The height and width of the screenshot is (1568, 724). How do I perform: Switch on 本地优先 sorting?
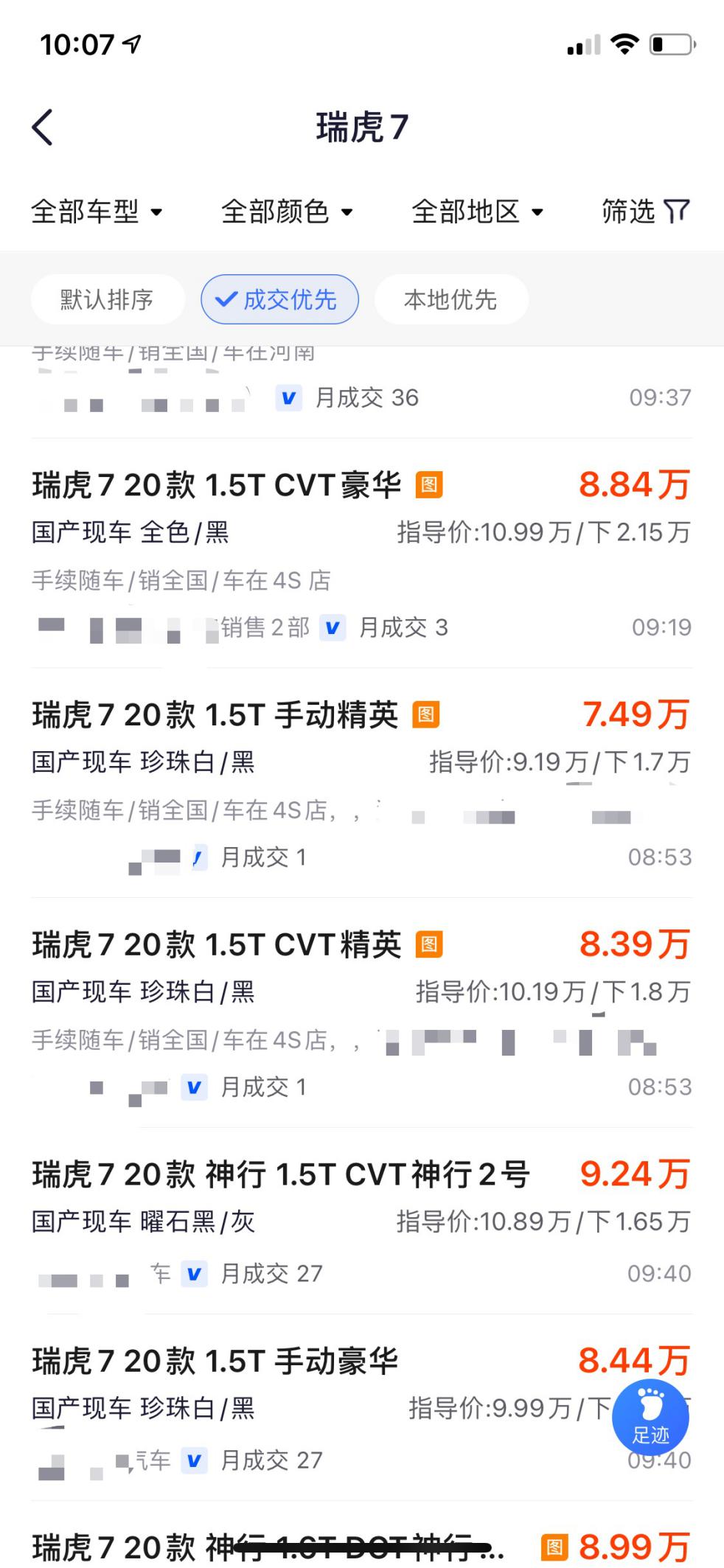click(451, 299)
